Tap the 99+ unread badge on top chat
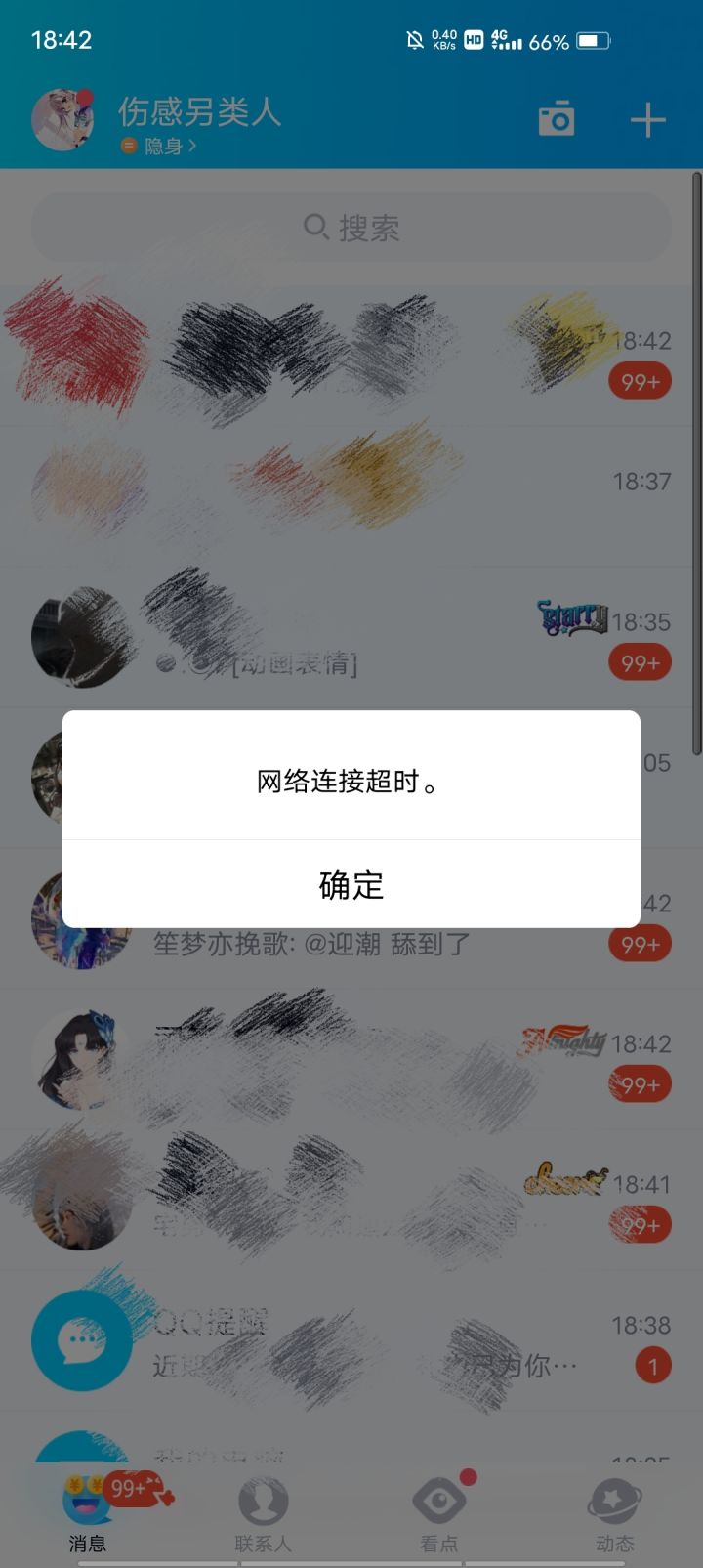 (640, 382)
